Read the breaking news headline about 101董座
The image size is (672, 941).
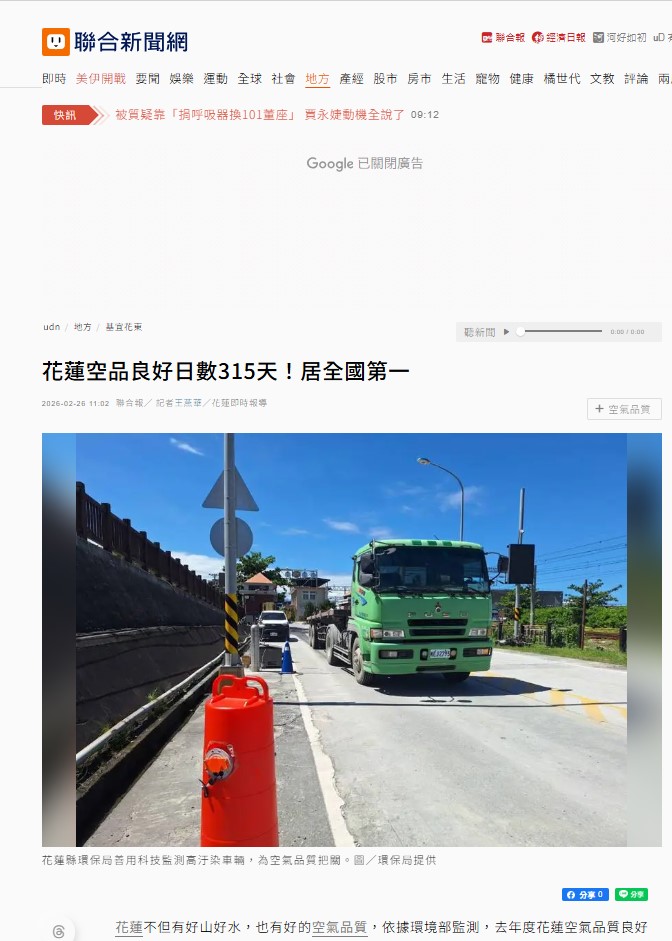260,115
